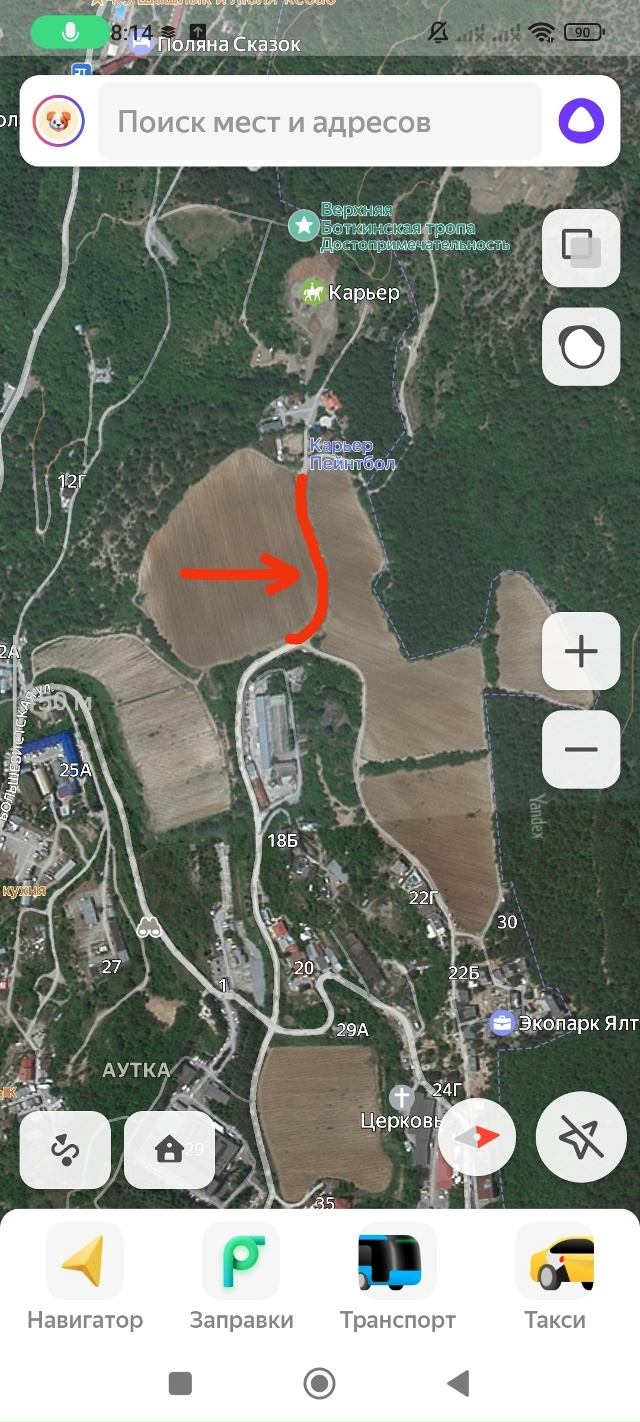Select the Карьер horse riding place marker
Image resolution: width=640 pixels, height=1422 pixels.
click(313, 293)
